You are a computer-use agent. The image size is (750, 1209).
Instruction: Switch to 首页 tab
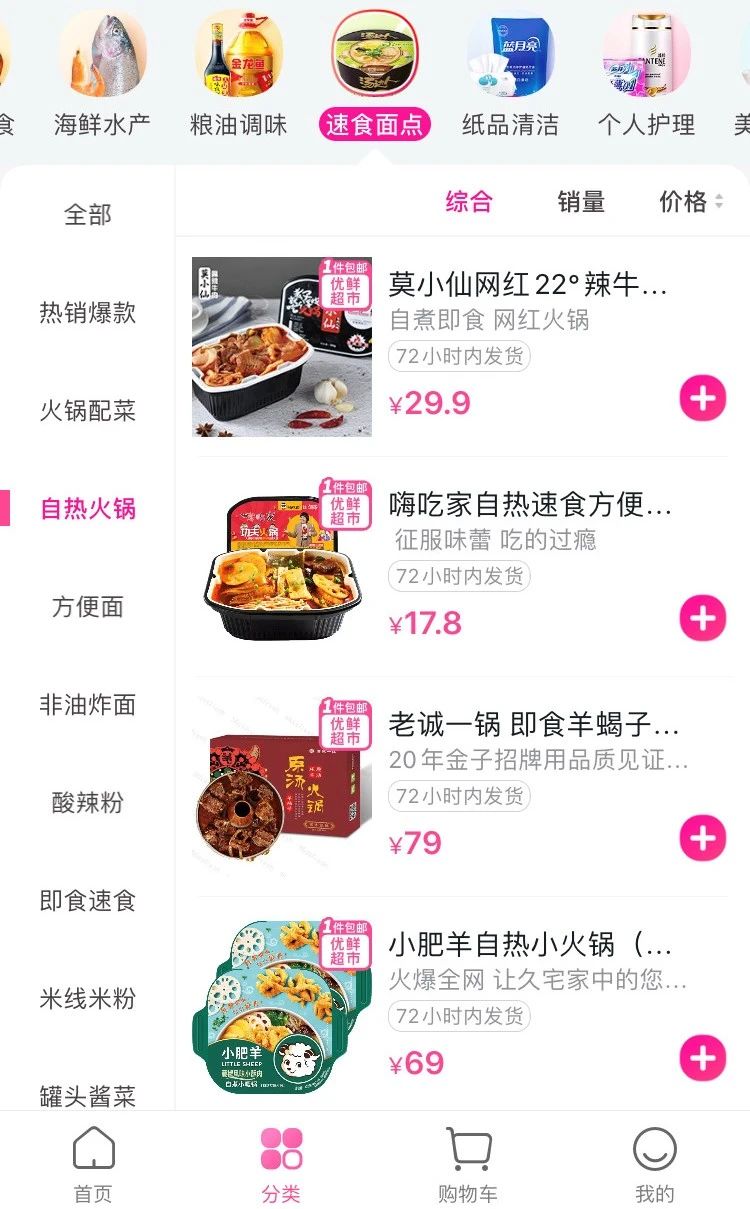[x=93, y=1163]
